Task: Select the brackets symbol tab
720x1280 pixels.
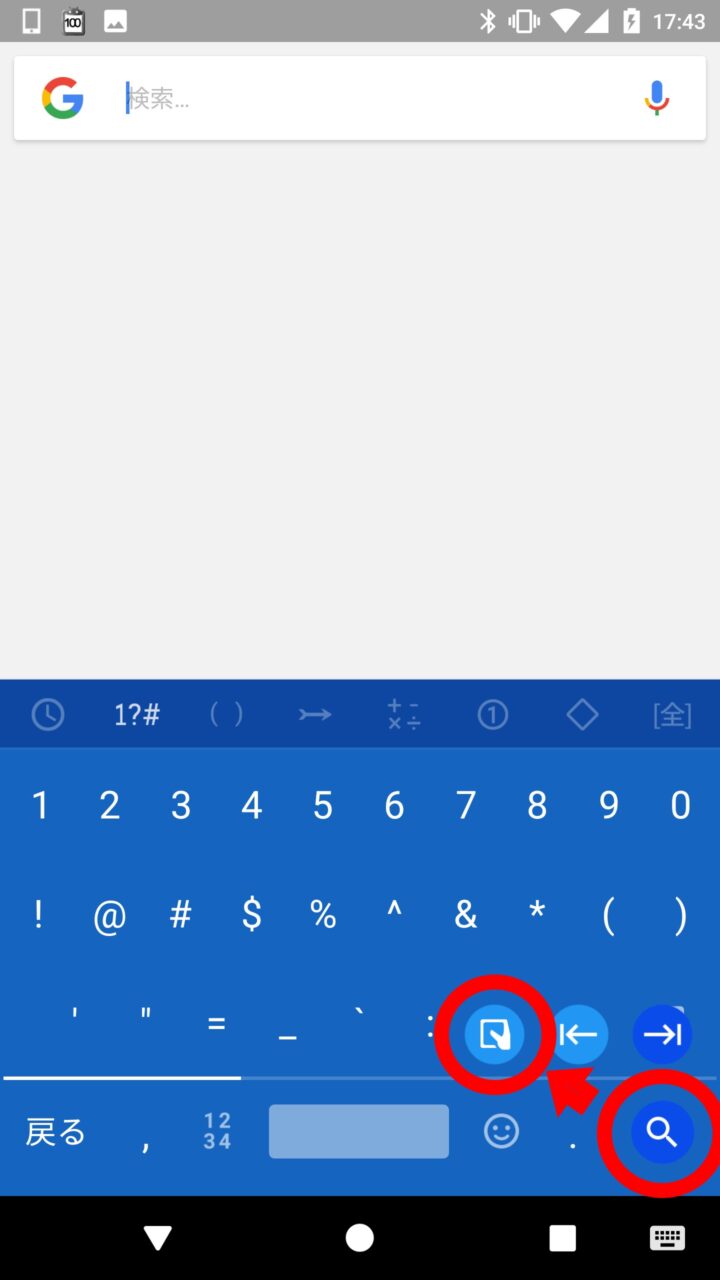Action: pos(226,714)
